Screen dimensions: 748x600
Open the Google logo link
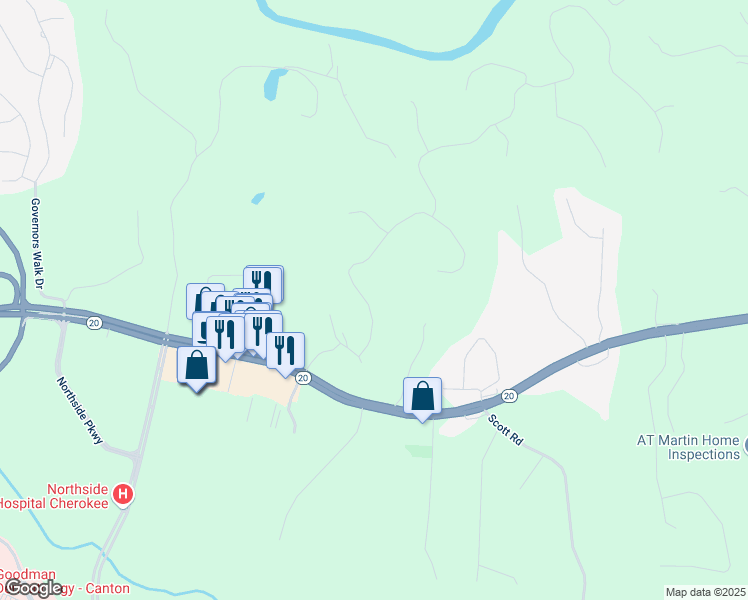[x=31, y=588]
